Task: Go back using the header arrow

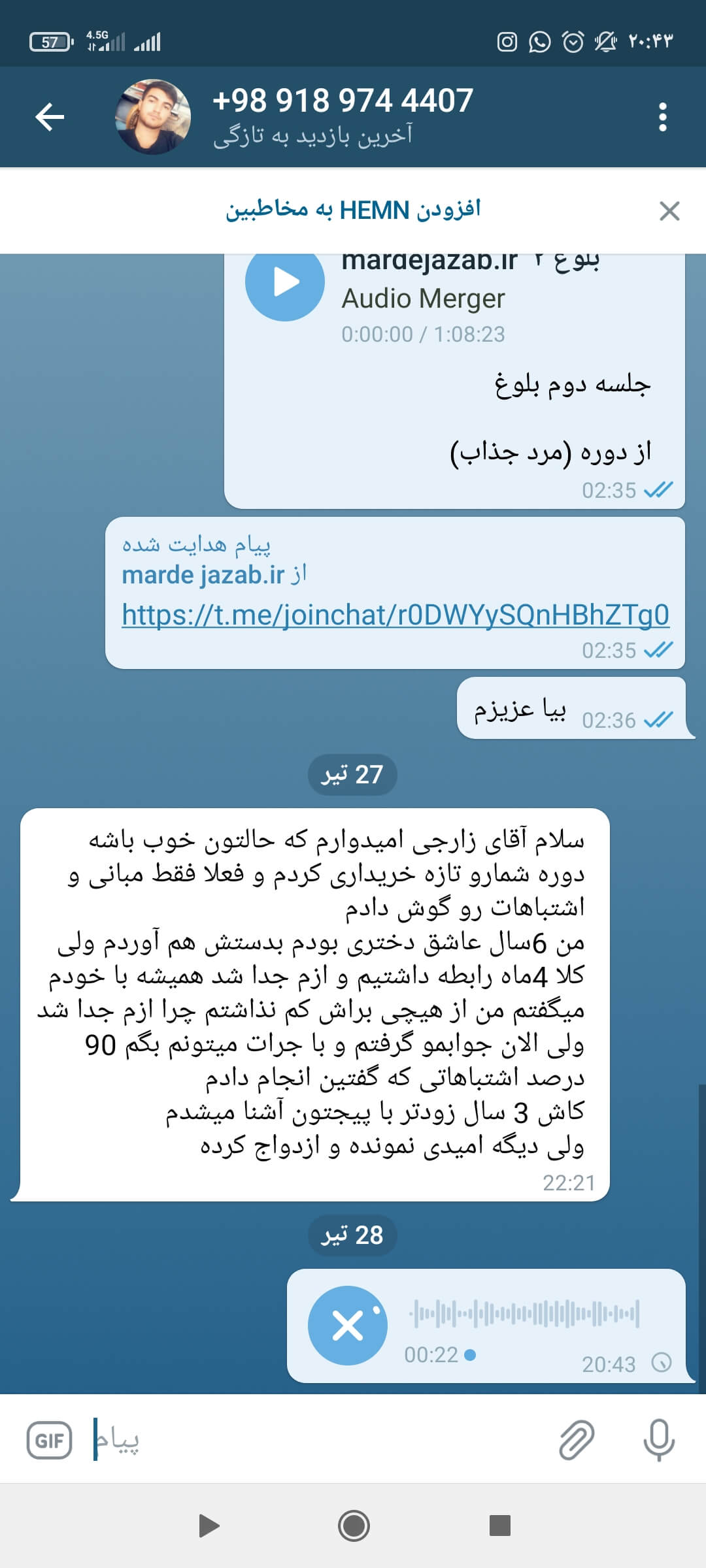Action: pyautogui.click(x=50, y=117)
